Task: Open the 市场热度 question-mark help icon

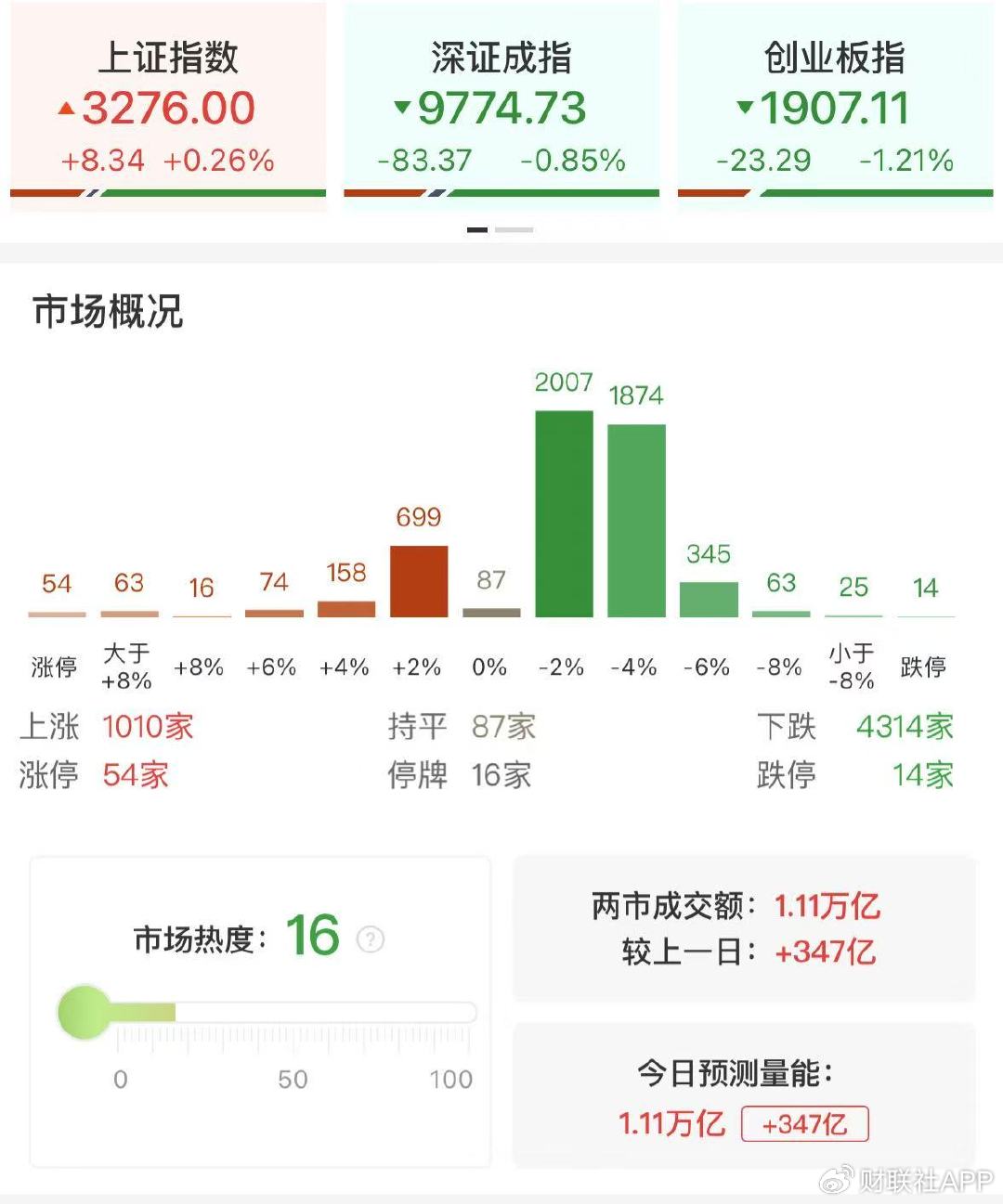Action: 370,939
